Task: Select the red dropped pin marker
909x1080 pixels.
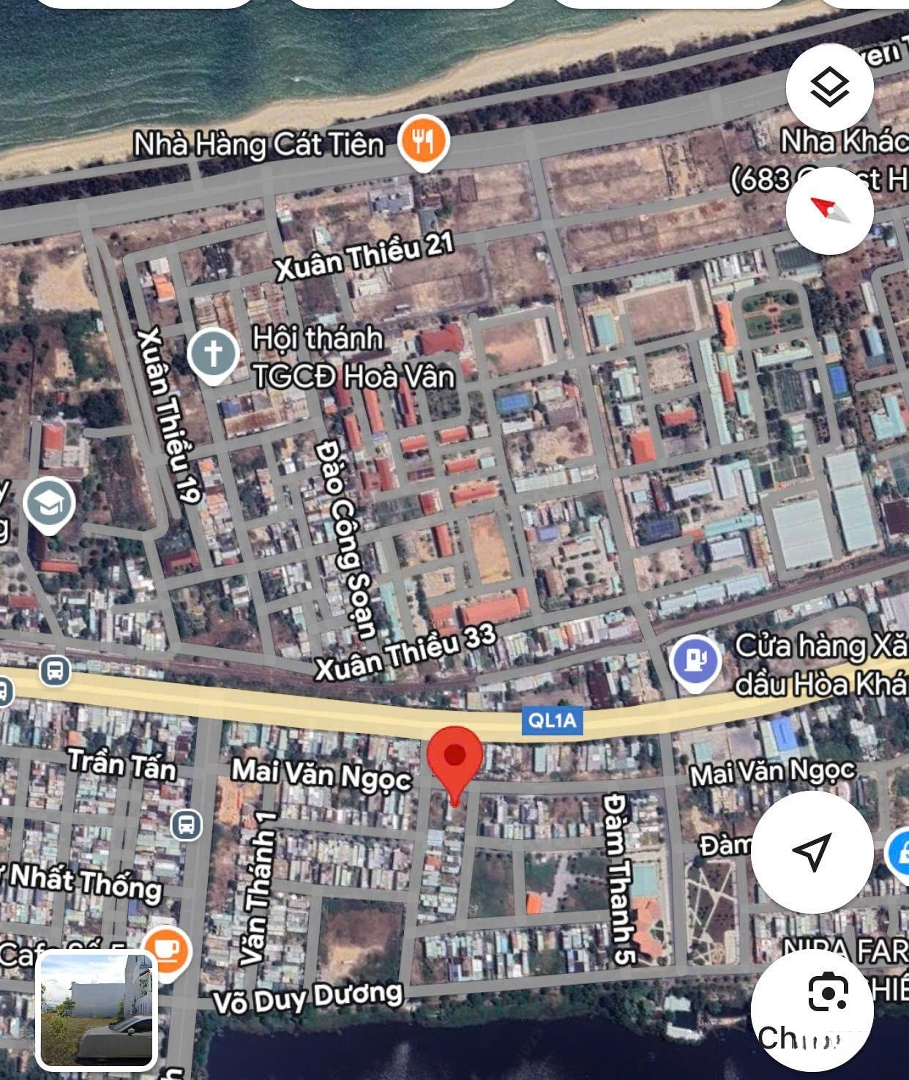Action: (455, 759)
